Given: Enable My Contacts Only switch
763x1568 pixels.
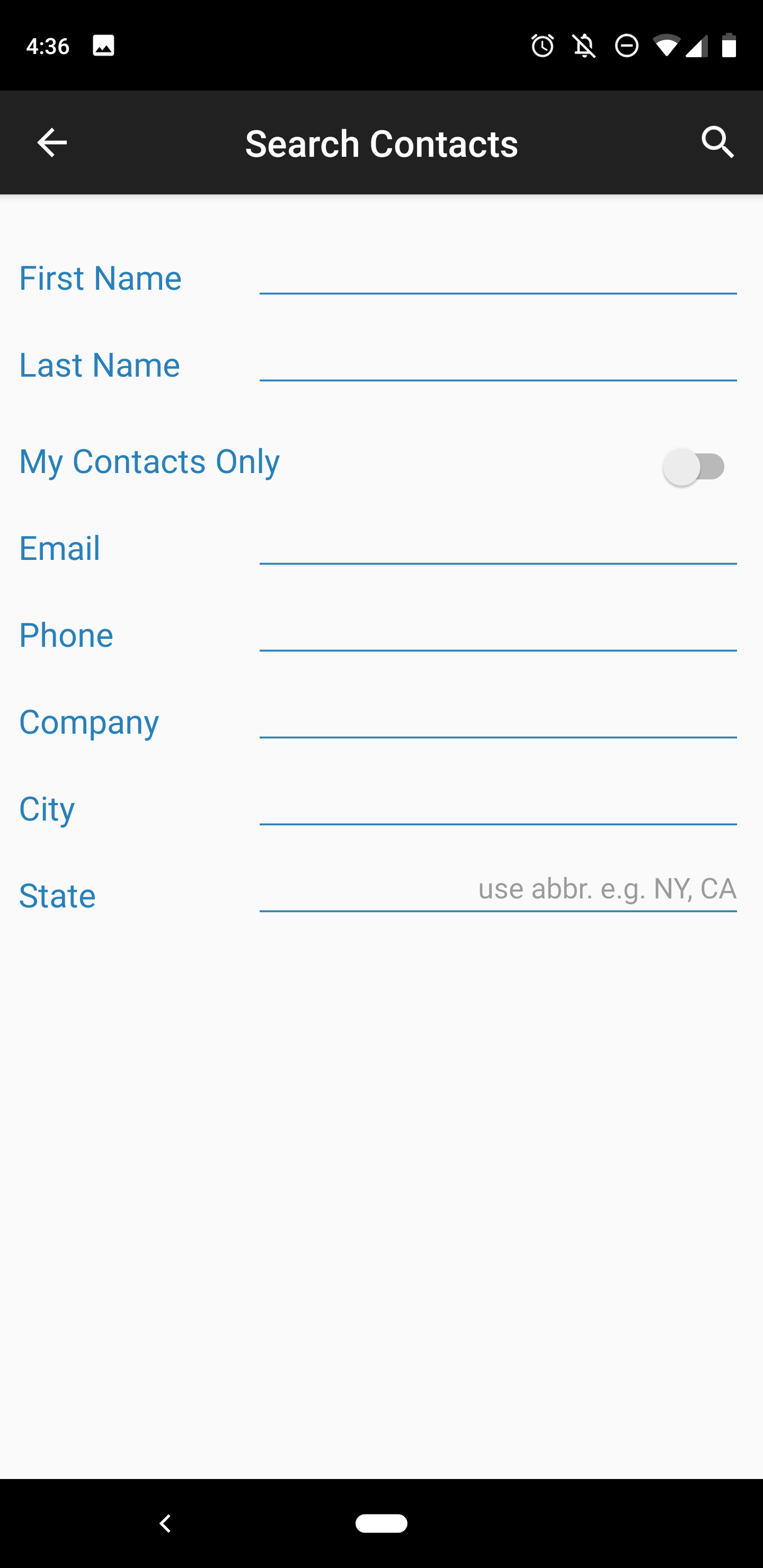Looking at the screenshot, I should (694, 467).
